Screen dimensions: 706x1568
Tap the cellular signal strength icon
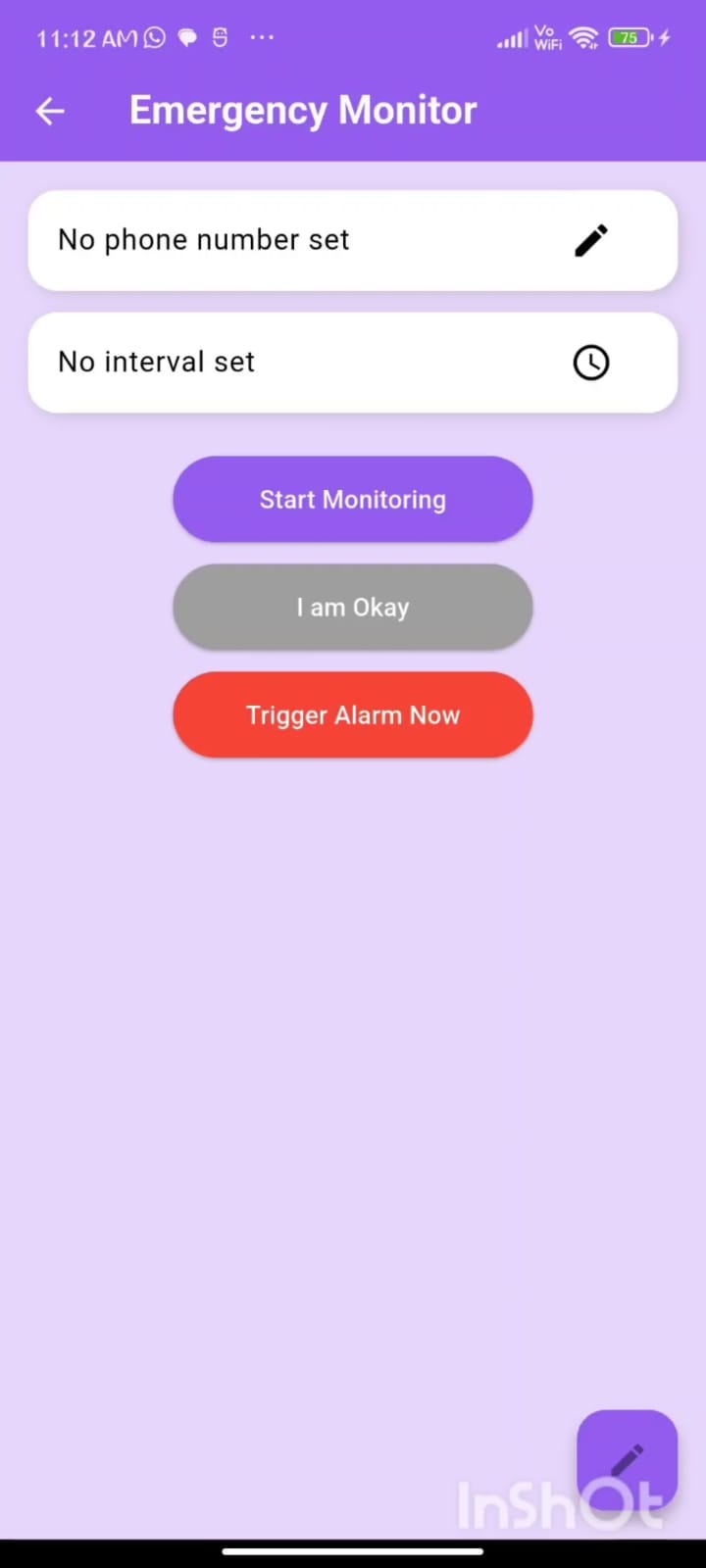click(512, 39)
